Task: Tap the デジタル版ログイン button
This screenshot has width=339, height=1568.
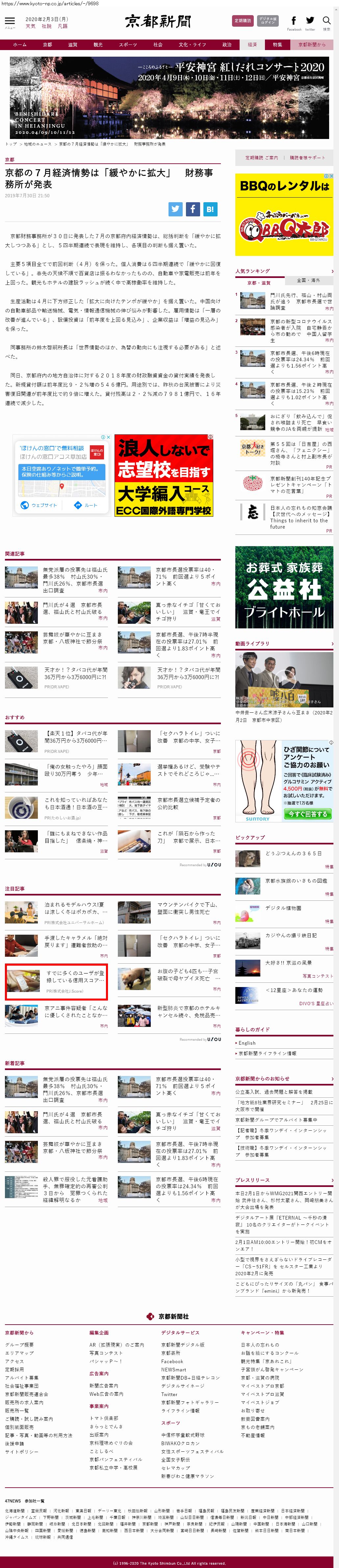Action: pyautogui.click(x=267, y=21)
